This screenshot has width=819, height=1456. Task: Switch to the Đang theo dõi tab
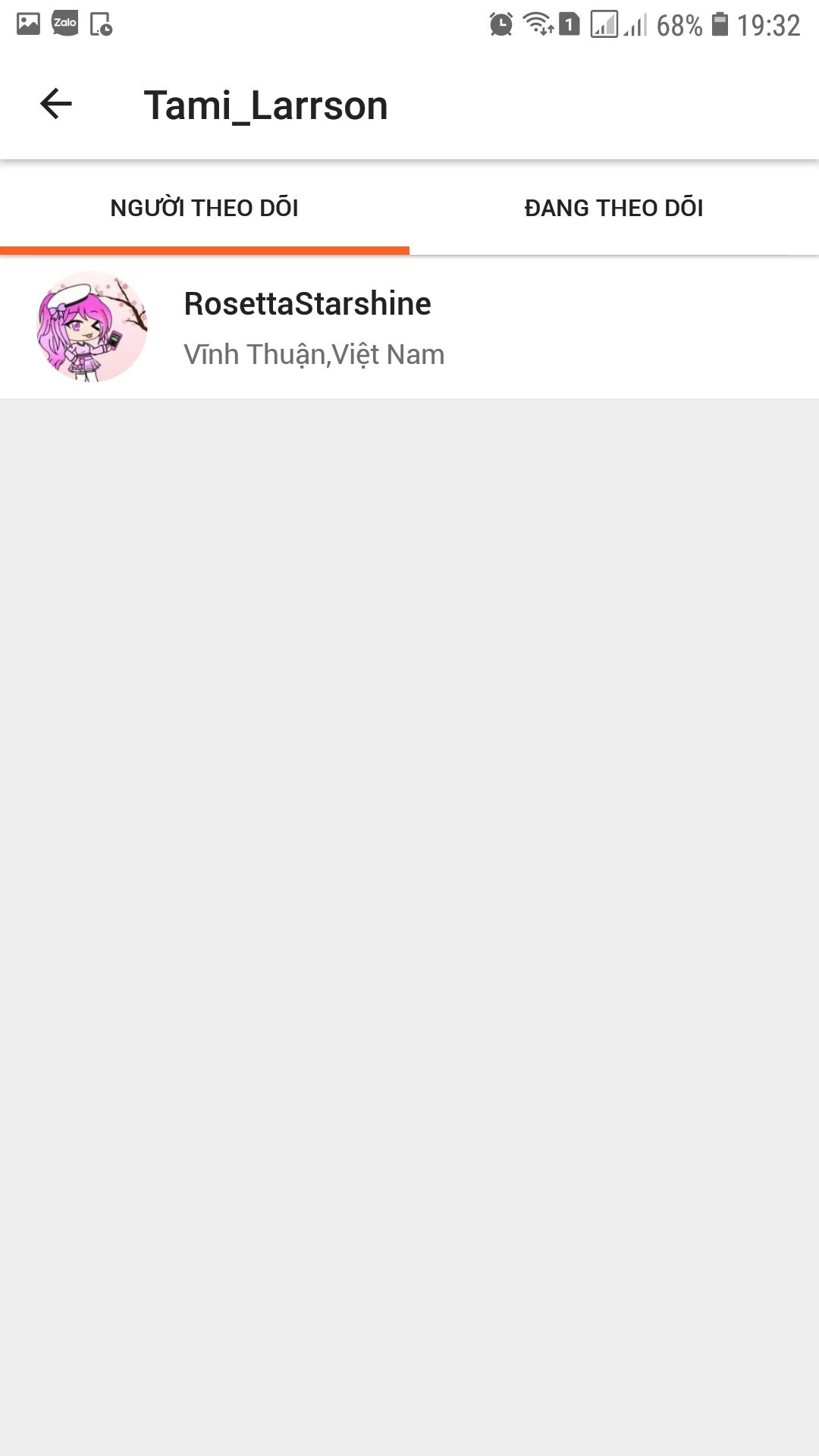point(613,208)
